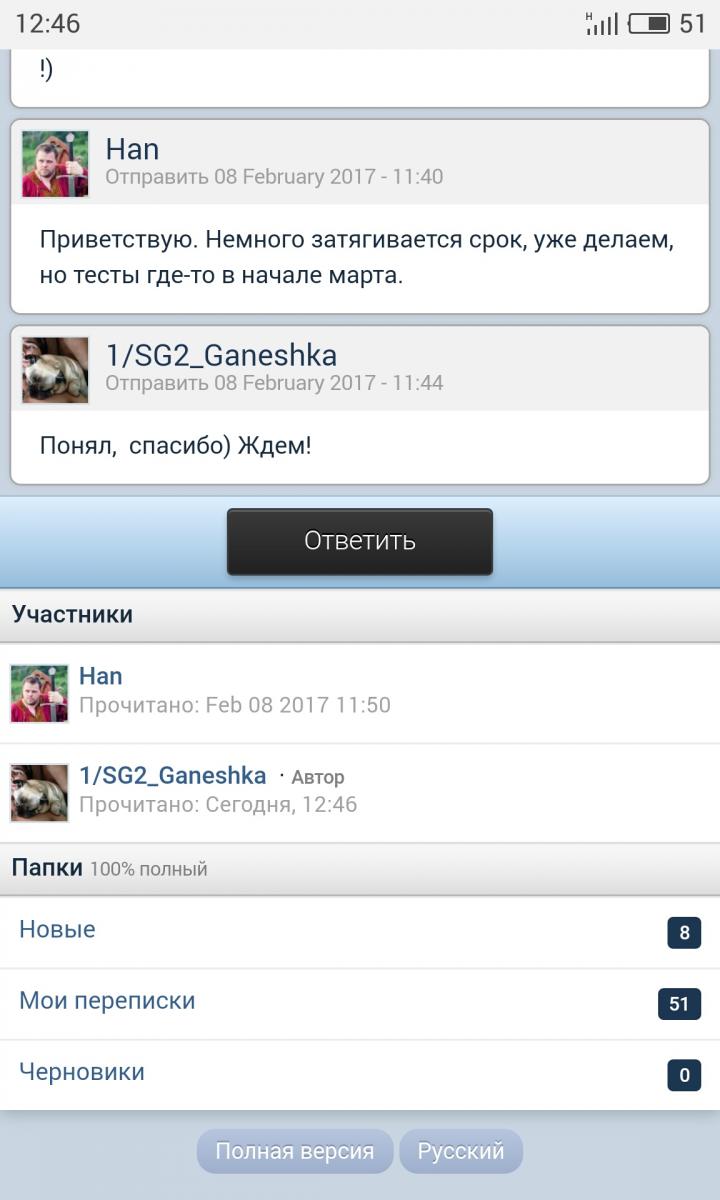Image resolution: width=720 pixels, height=1200 pixels.
Task: Open Han in the participants list
Action: click(100, 676)
